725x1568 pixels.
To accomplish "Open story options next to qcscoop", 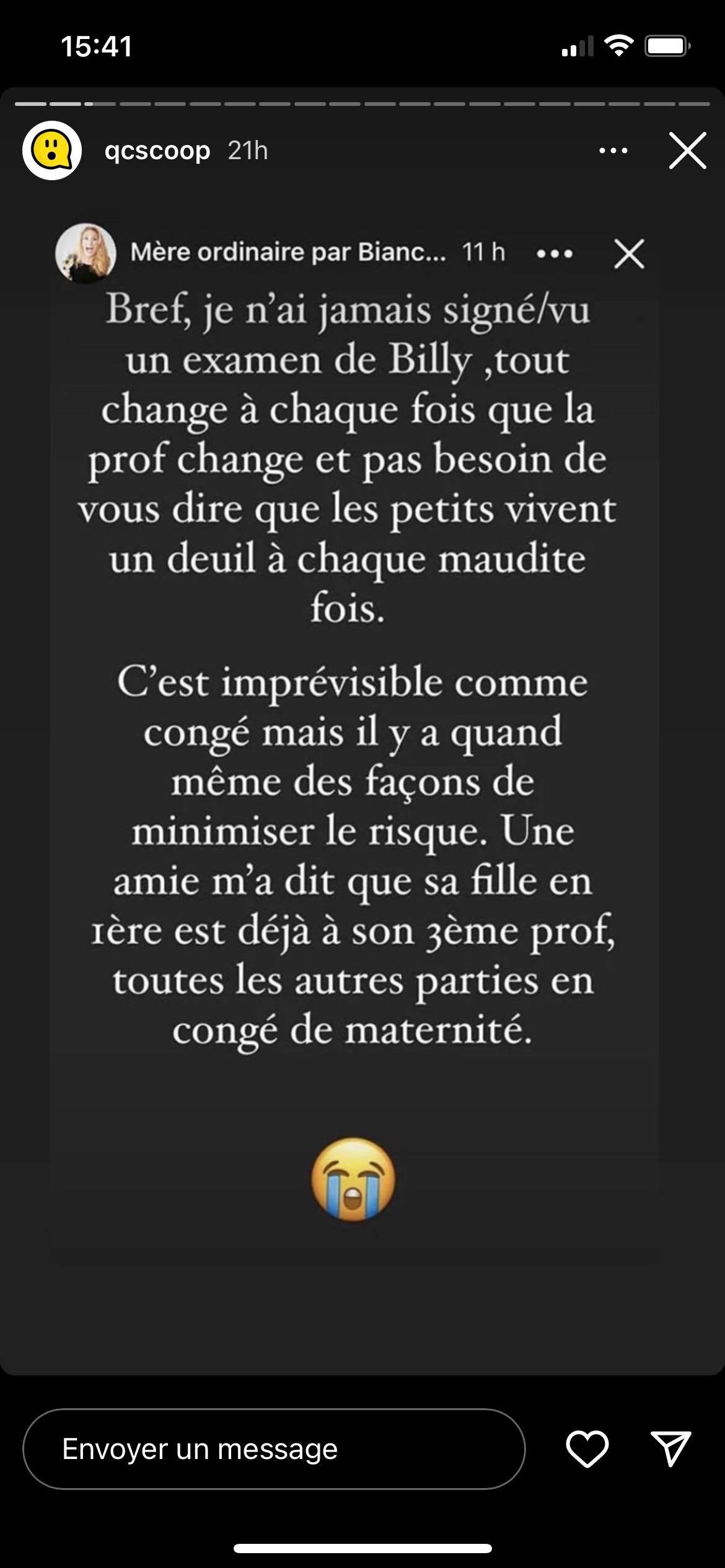I will [613, 150].
